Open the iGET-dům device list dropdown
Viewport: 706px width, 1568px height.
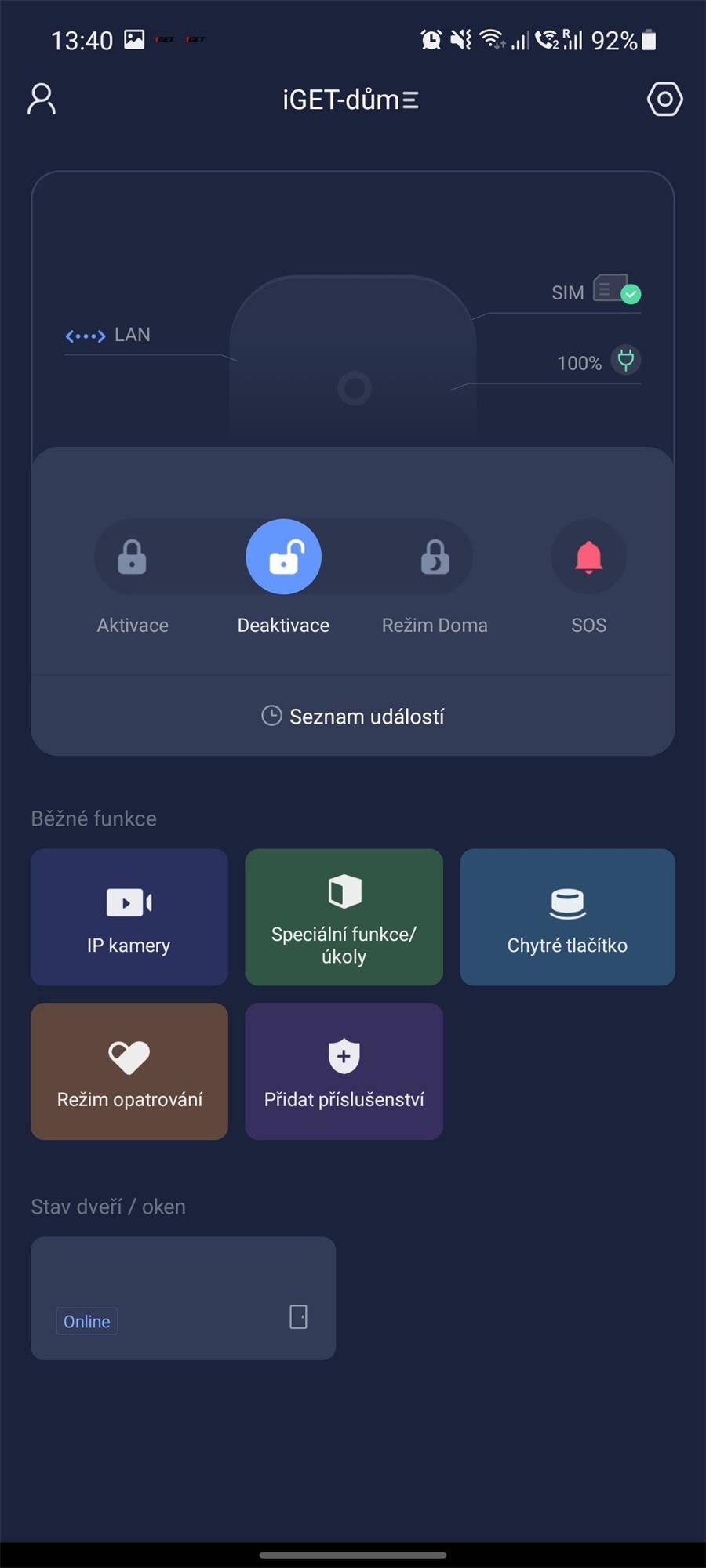point(351,100)
